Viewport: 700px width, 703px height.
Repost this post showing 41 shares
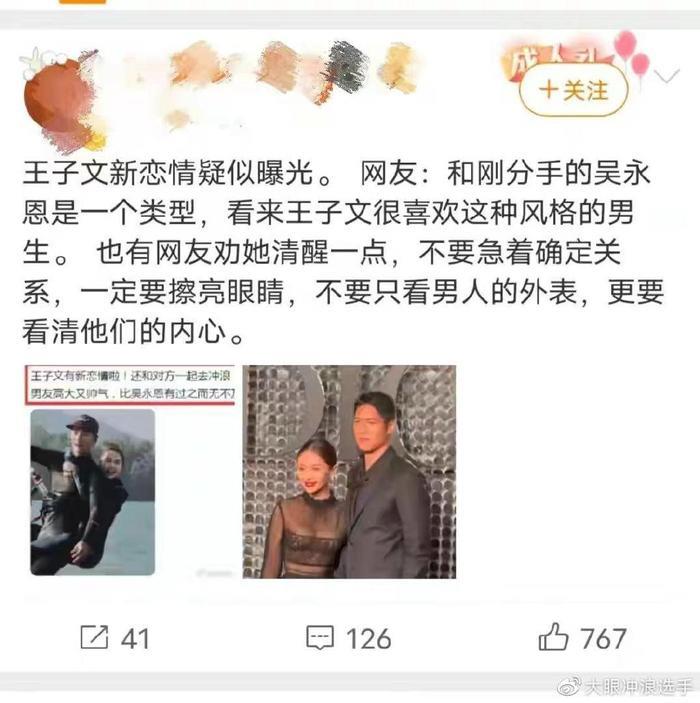pos(114,637)
